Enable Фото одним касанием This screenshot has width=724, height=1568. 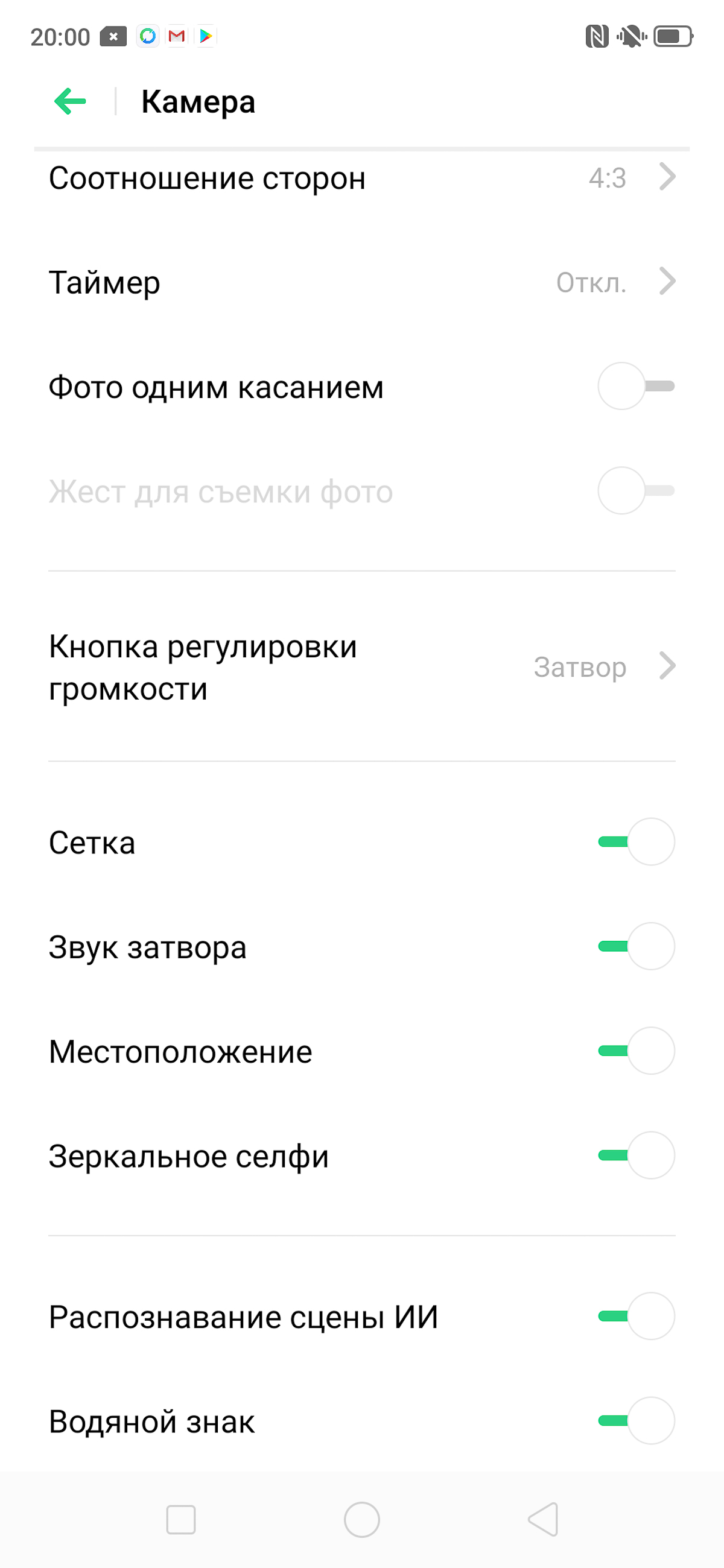click(636, 386)
